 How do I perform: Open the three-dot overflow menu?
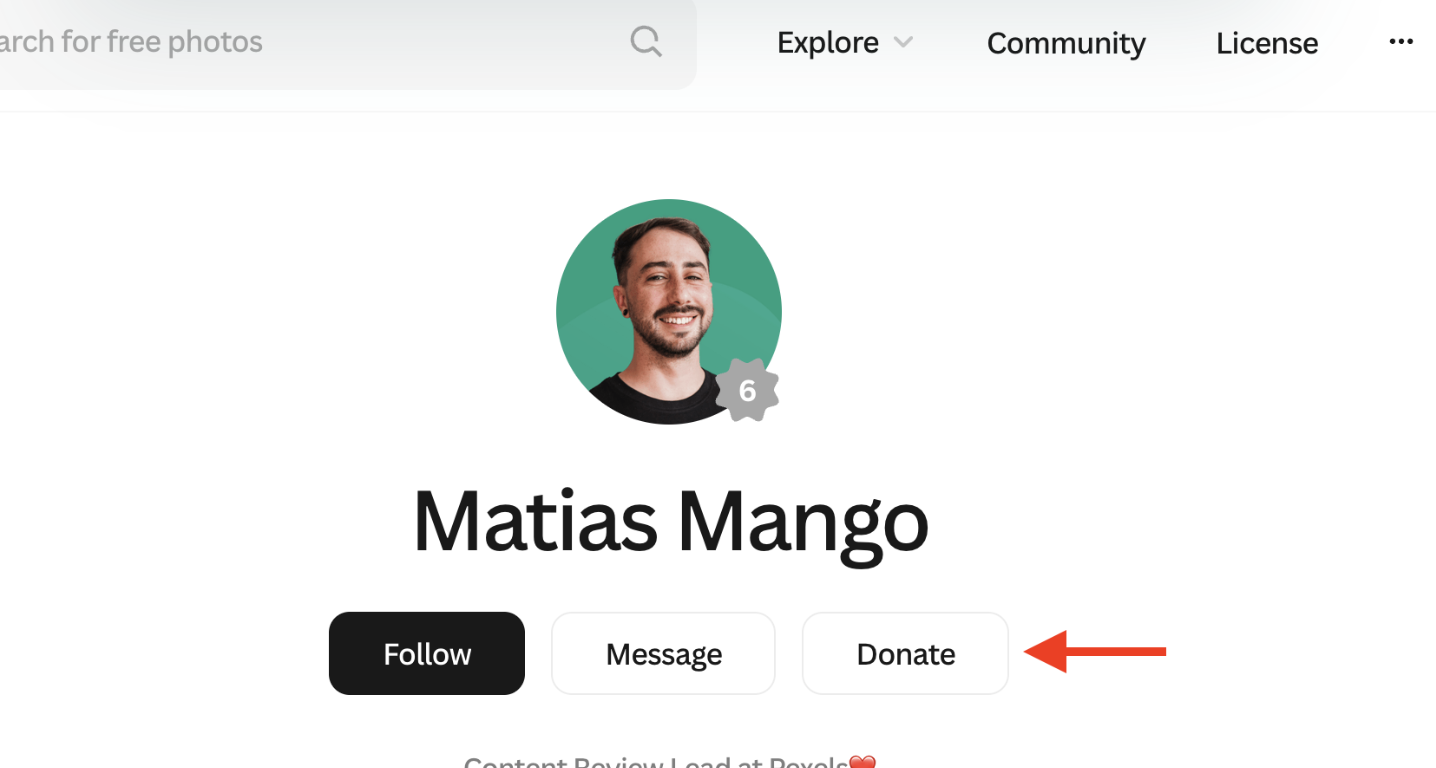1401,42
